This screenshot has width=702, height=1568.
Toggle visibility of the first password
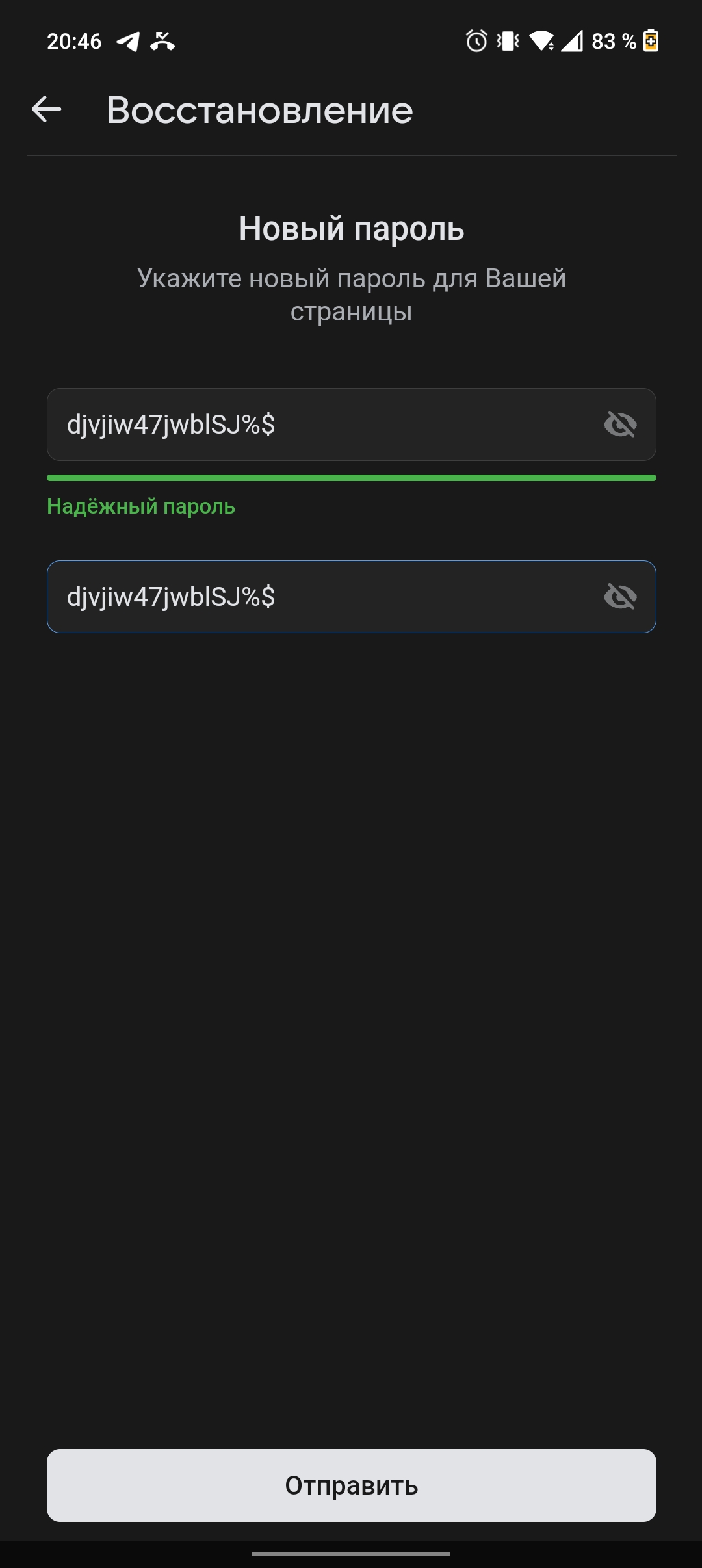[x=620, y=425]
